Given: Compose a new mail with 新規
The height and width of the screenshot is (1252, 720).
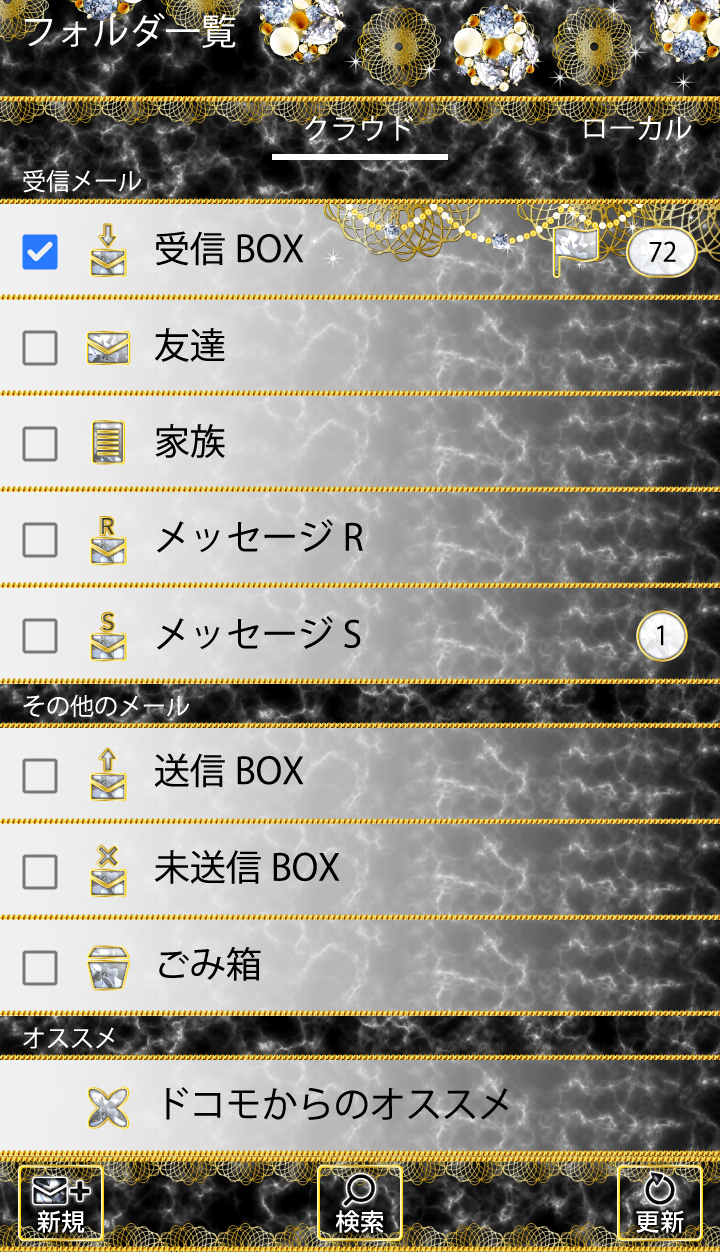Looking at the screenshot, I should [61, 1203].
